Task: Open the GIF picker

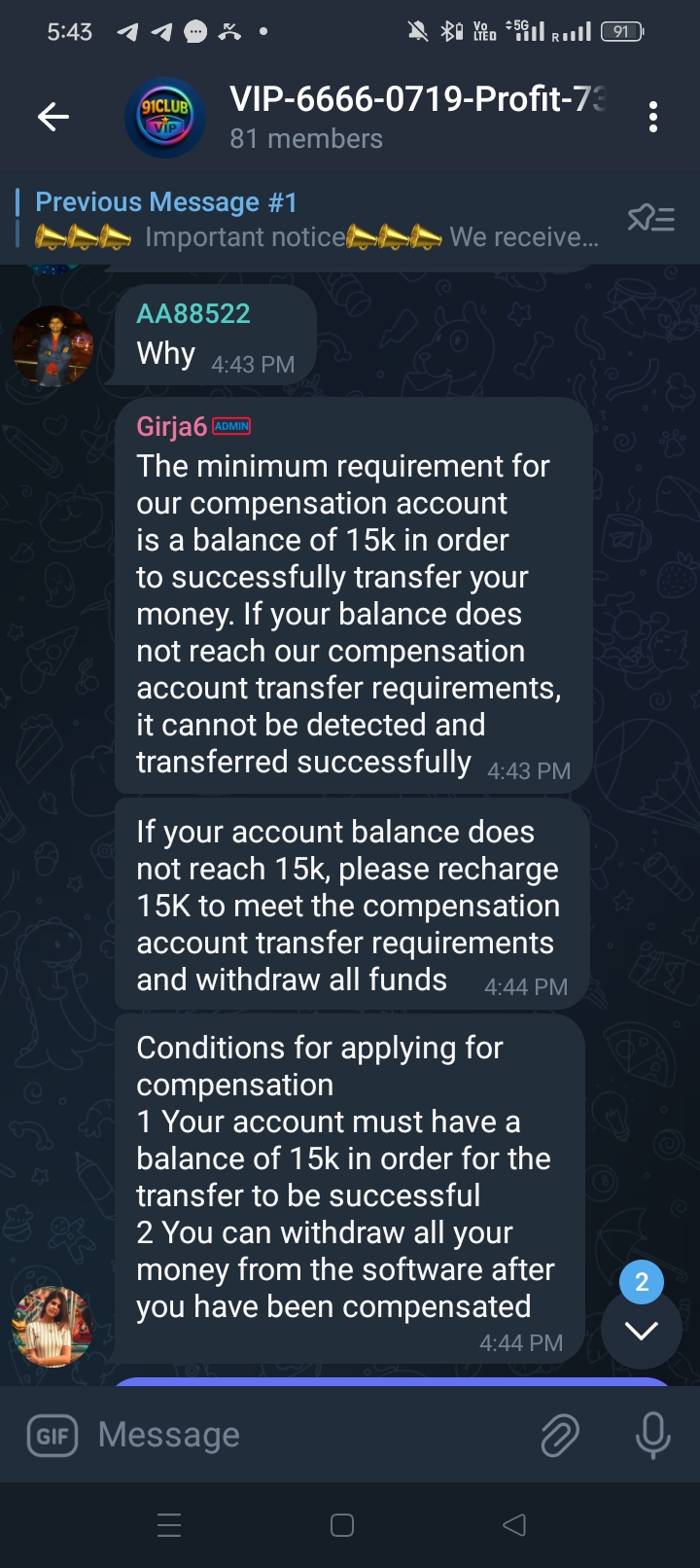Action: coord(52,1436)
